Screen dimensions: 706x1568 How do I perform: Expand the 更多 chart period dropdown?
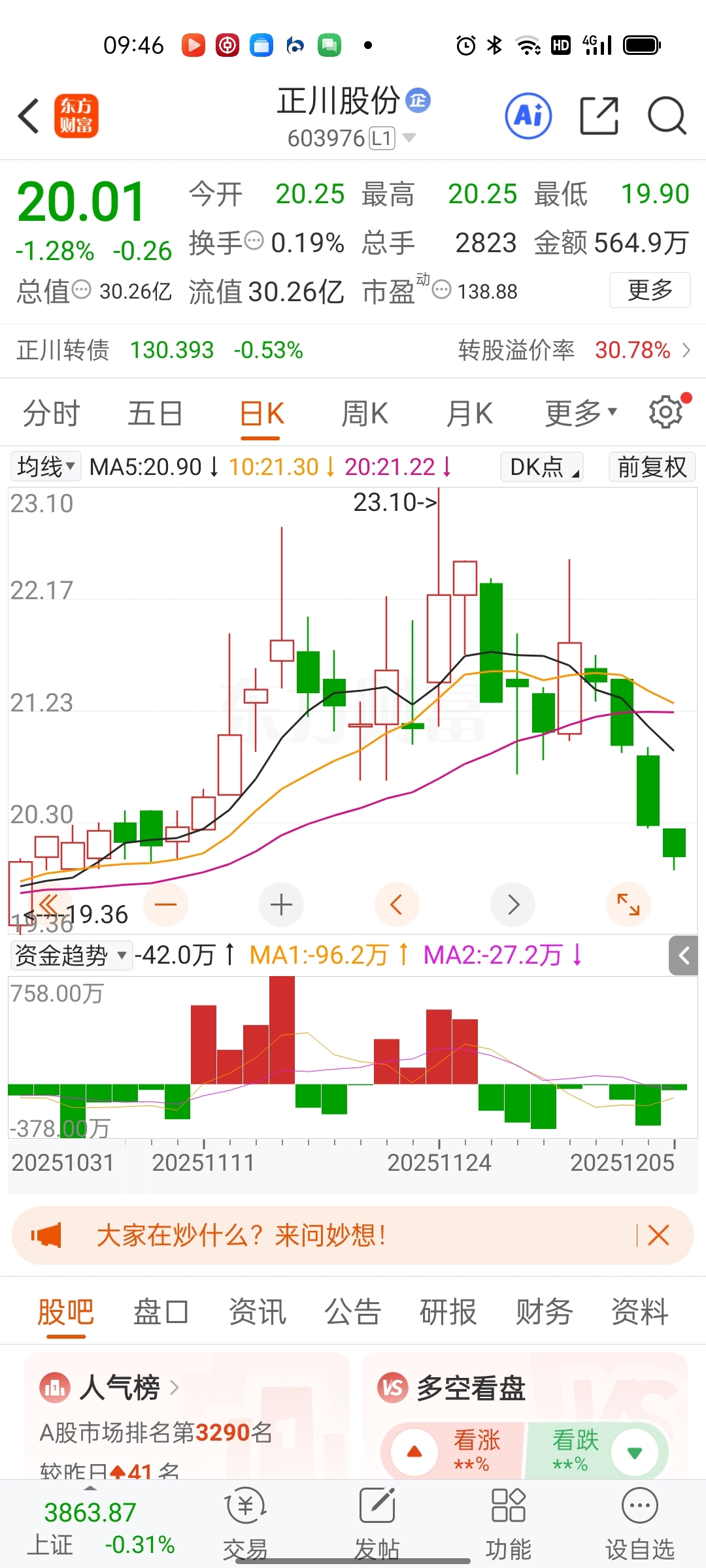click(x=580, y=414)
